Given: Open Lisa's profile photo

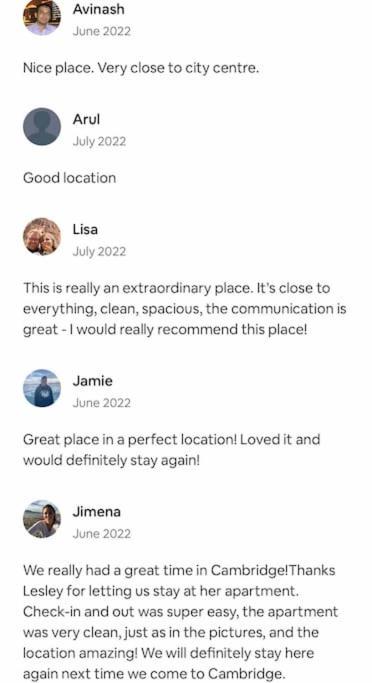Looking at the screenshot, I should coord(42,237).
